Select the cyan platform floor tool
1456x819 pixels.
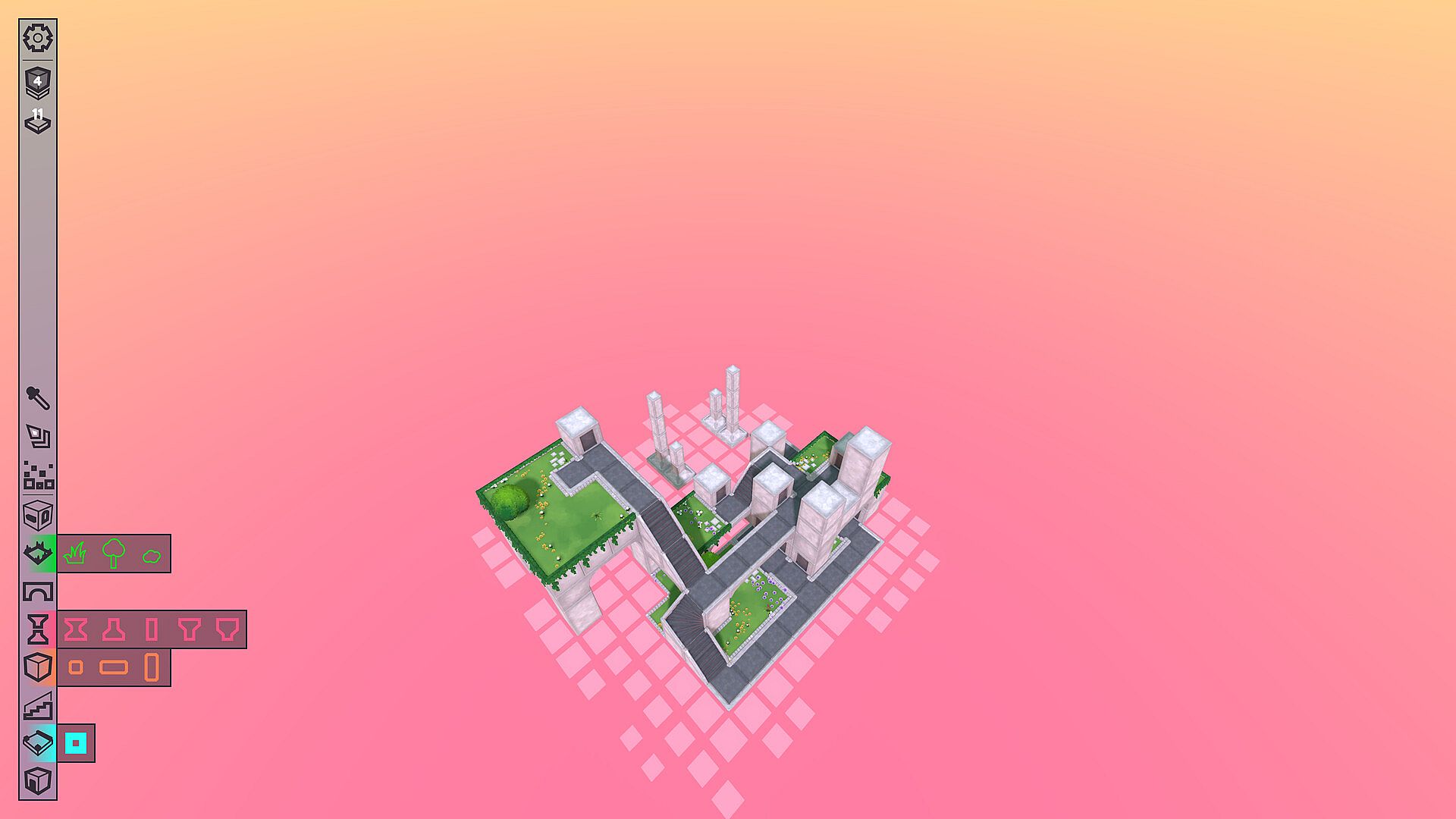click(37, 743)
